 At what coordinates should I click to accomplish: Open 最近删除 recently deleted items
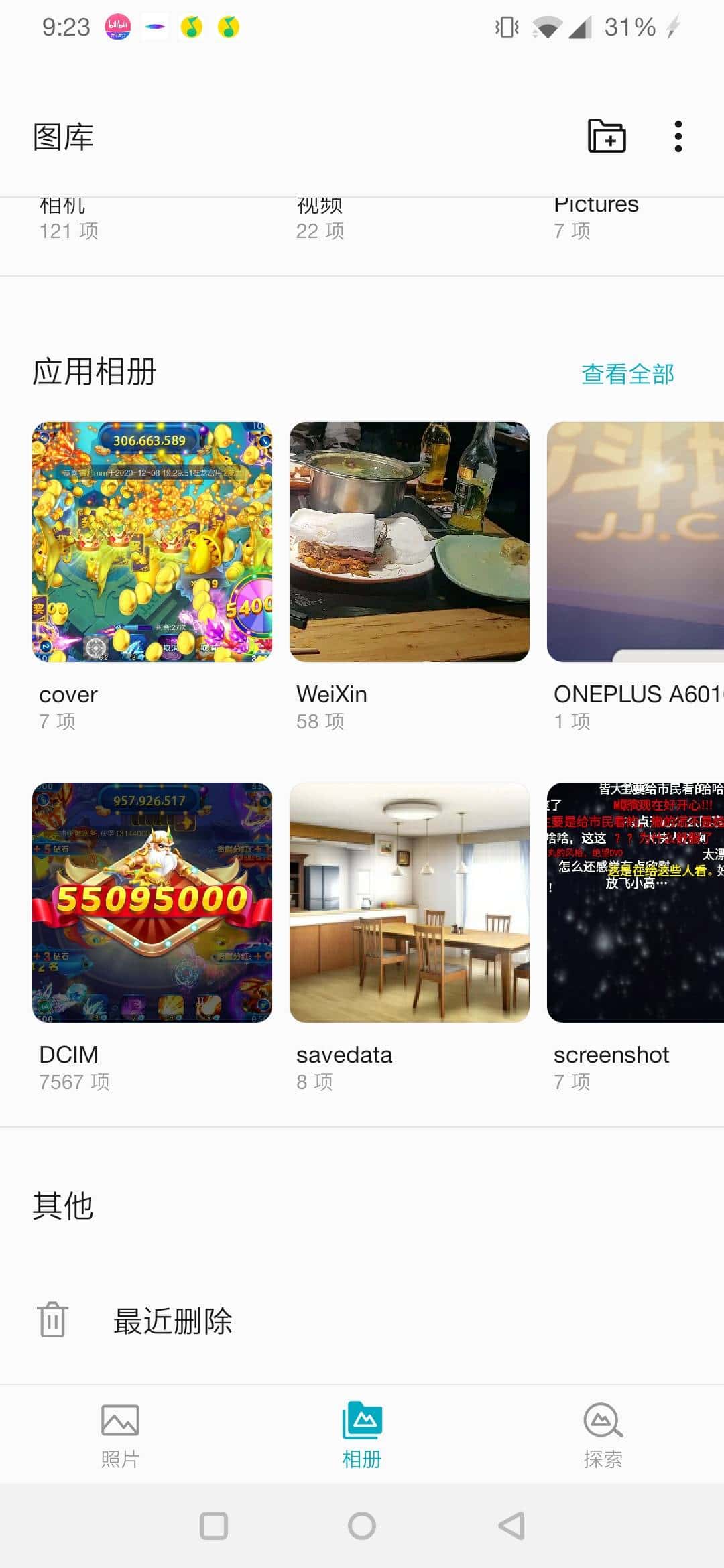172,1321
